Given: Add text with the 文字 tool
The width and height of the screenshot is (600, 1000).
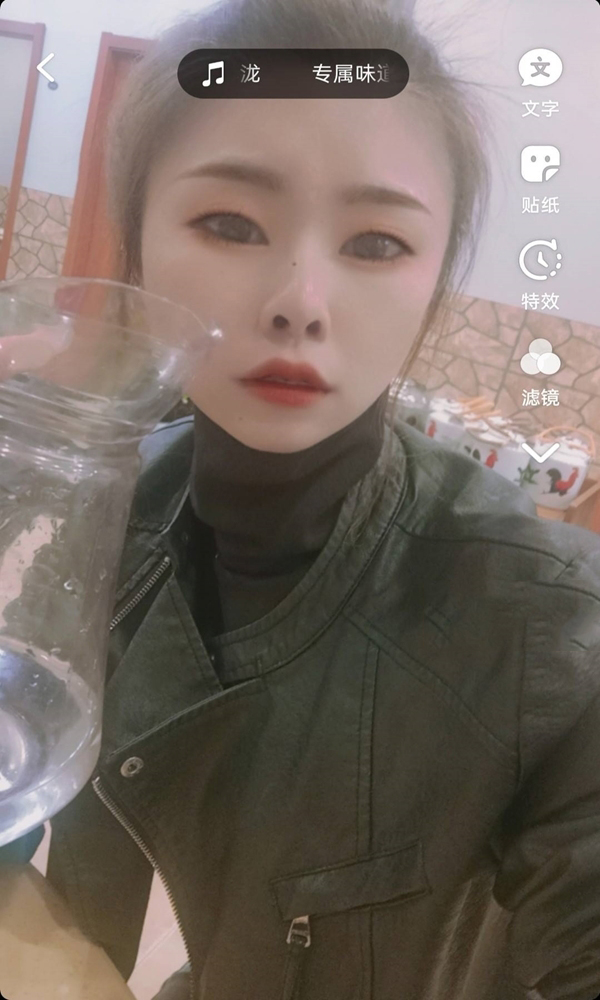Looking at the screenshot, I should [540, 83].
